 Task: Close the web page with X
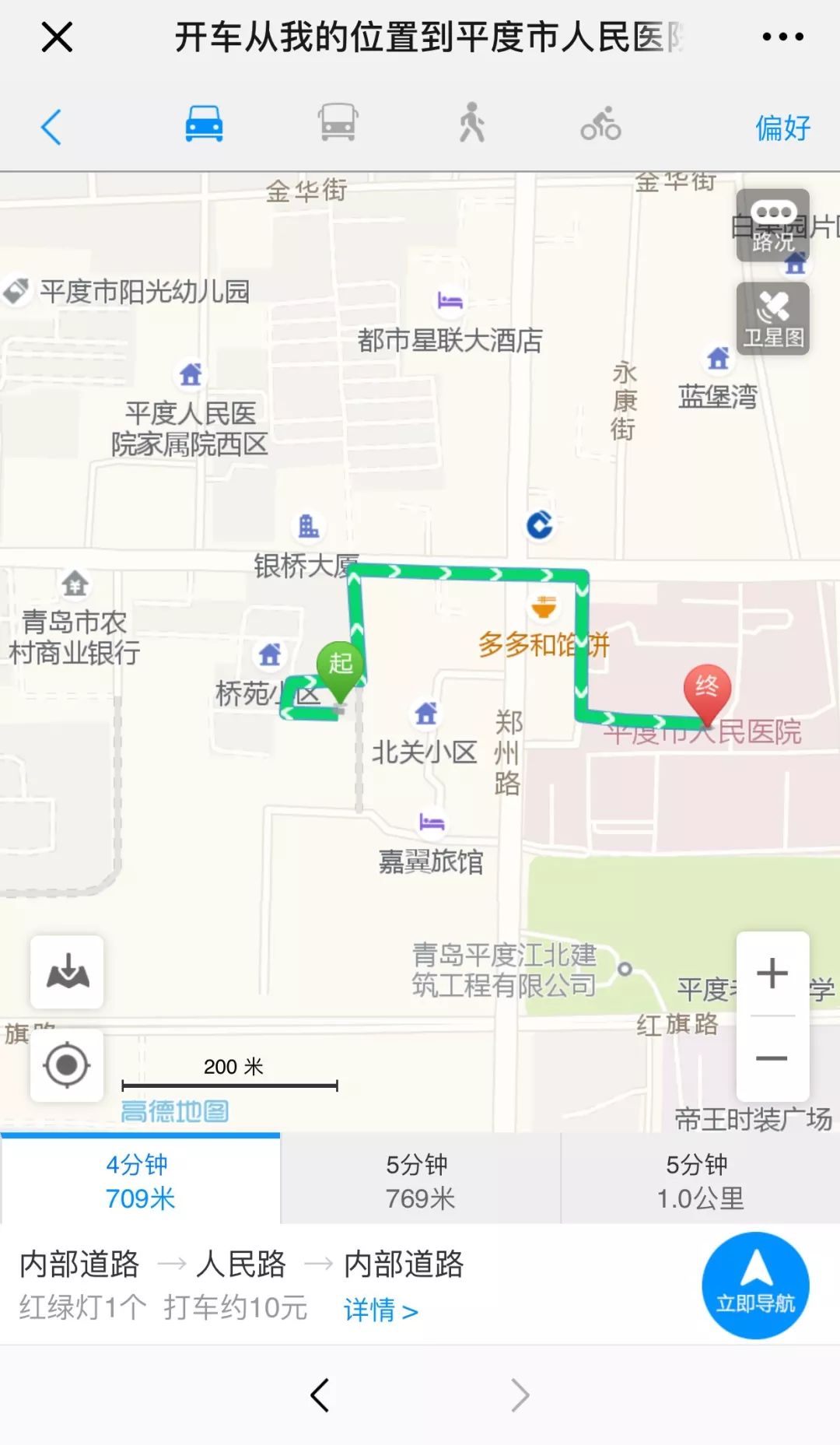pyautogui.click(x=57, y=37)
